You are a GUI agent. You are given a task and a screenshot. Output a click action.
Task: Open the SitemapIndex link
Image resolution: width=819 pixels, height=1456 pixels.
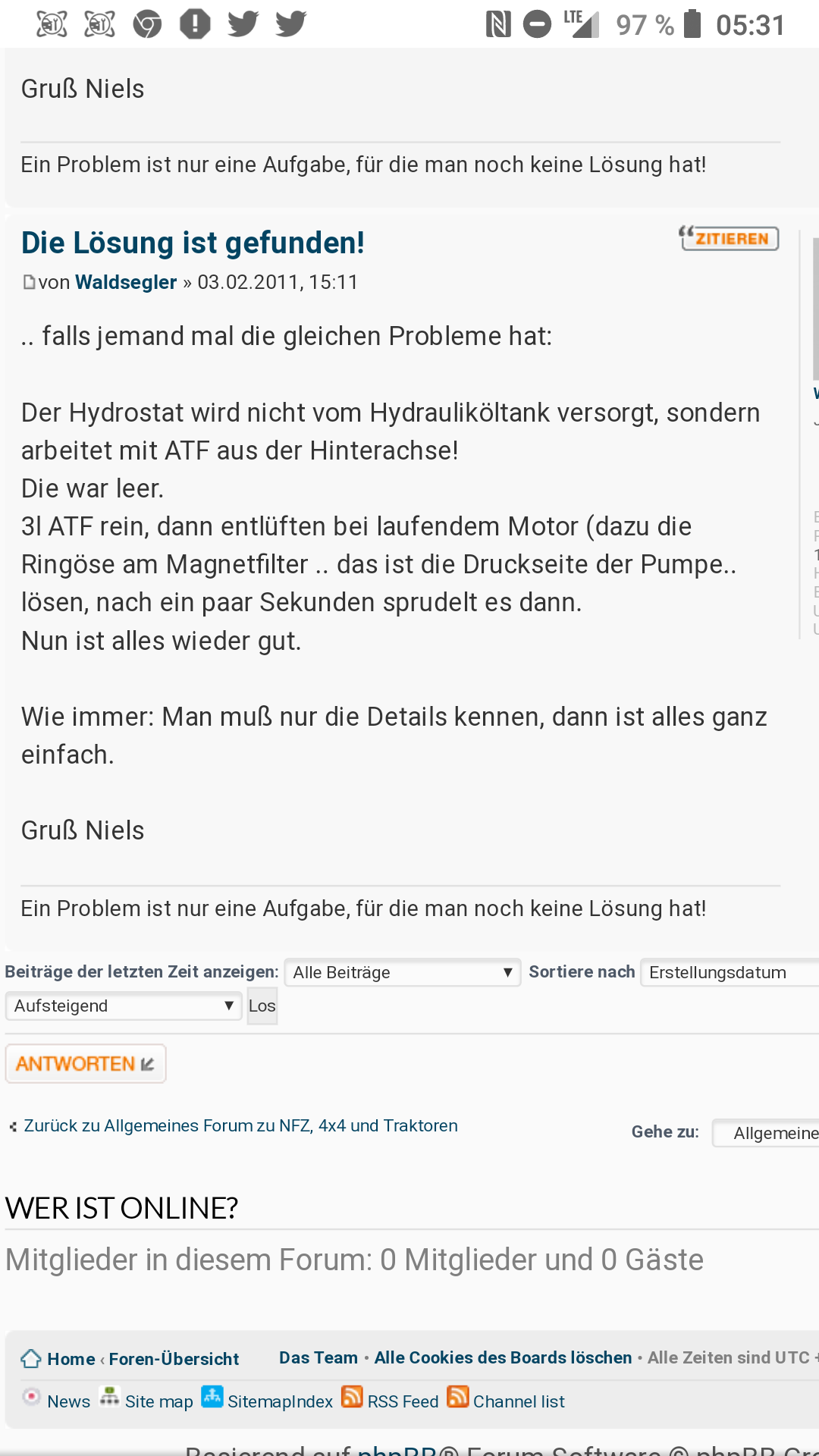pyautogui.click(x=280, y=1401)
